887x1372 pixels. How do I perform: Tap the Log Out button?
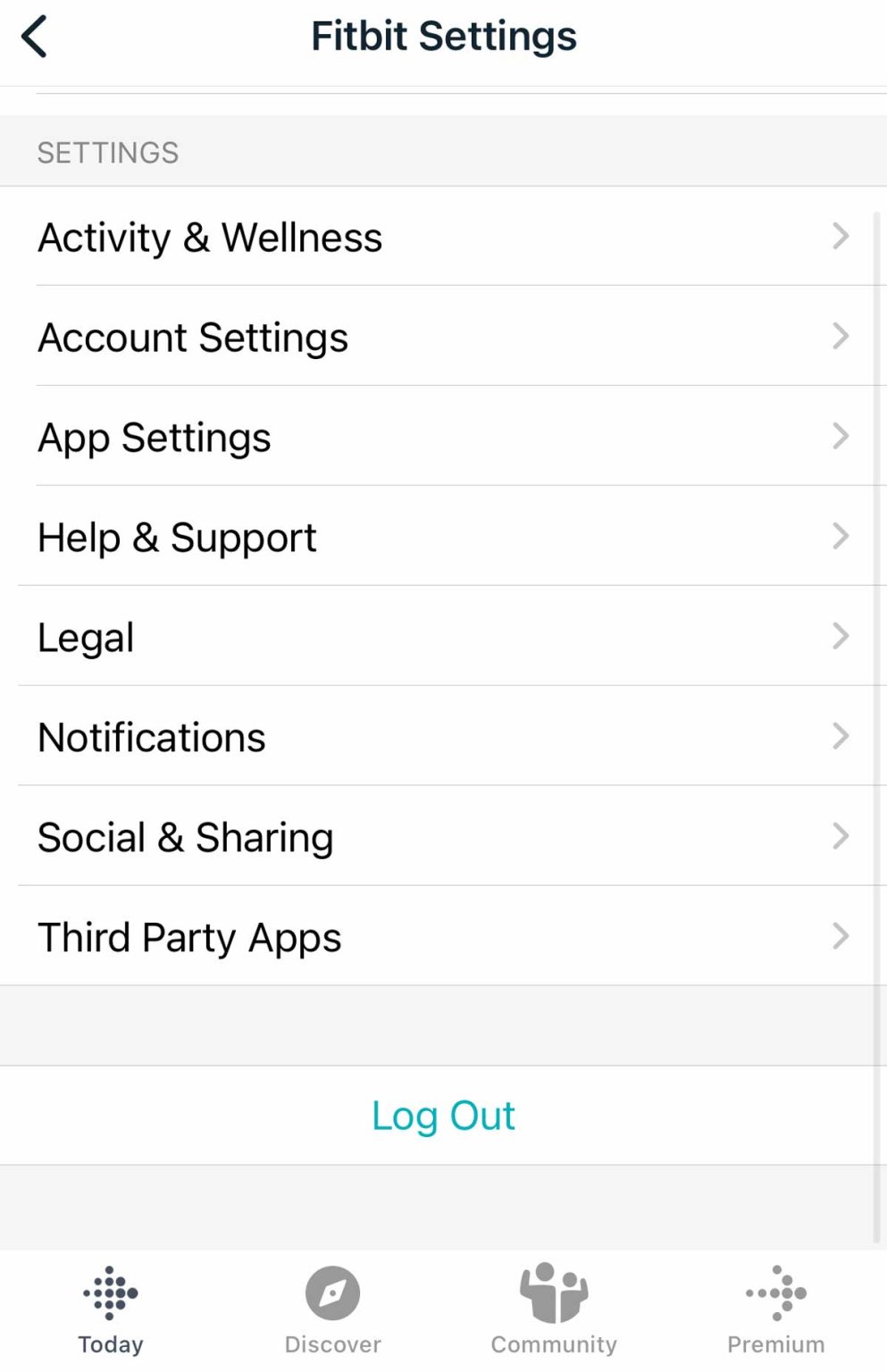443,1116
